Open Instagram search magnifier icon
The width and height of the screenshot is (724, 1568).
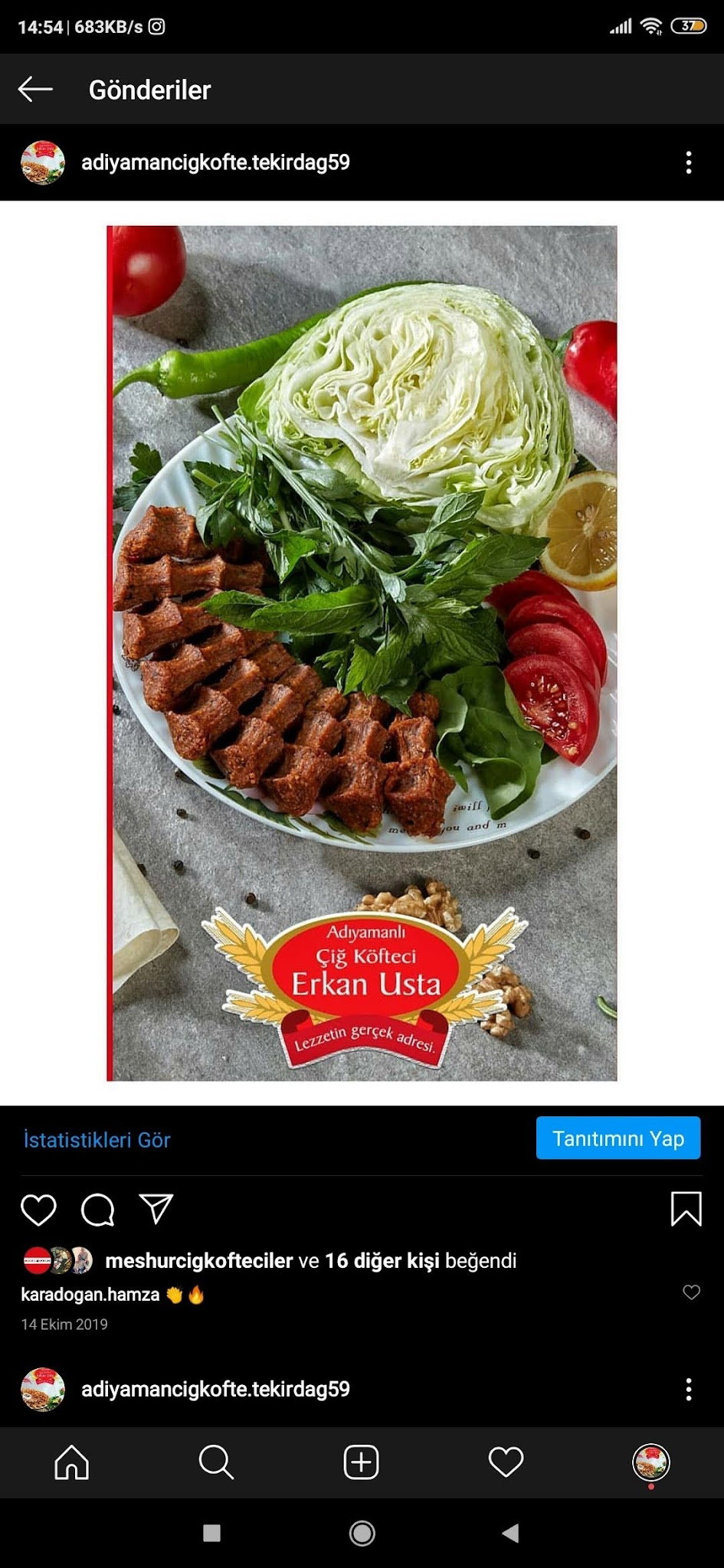[215, 1462]
